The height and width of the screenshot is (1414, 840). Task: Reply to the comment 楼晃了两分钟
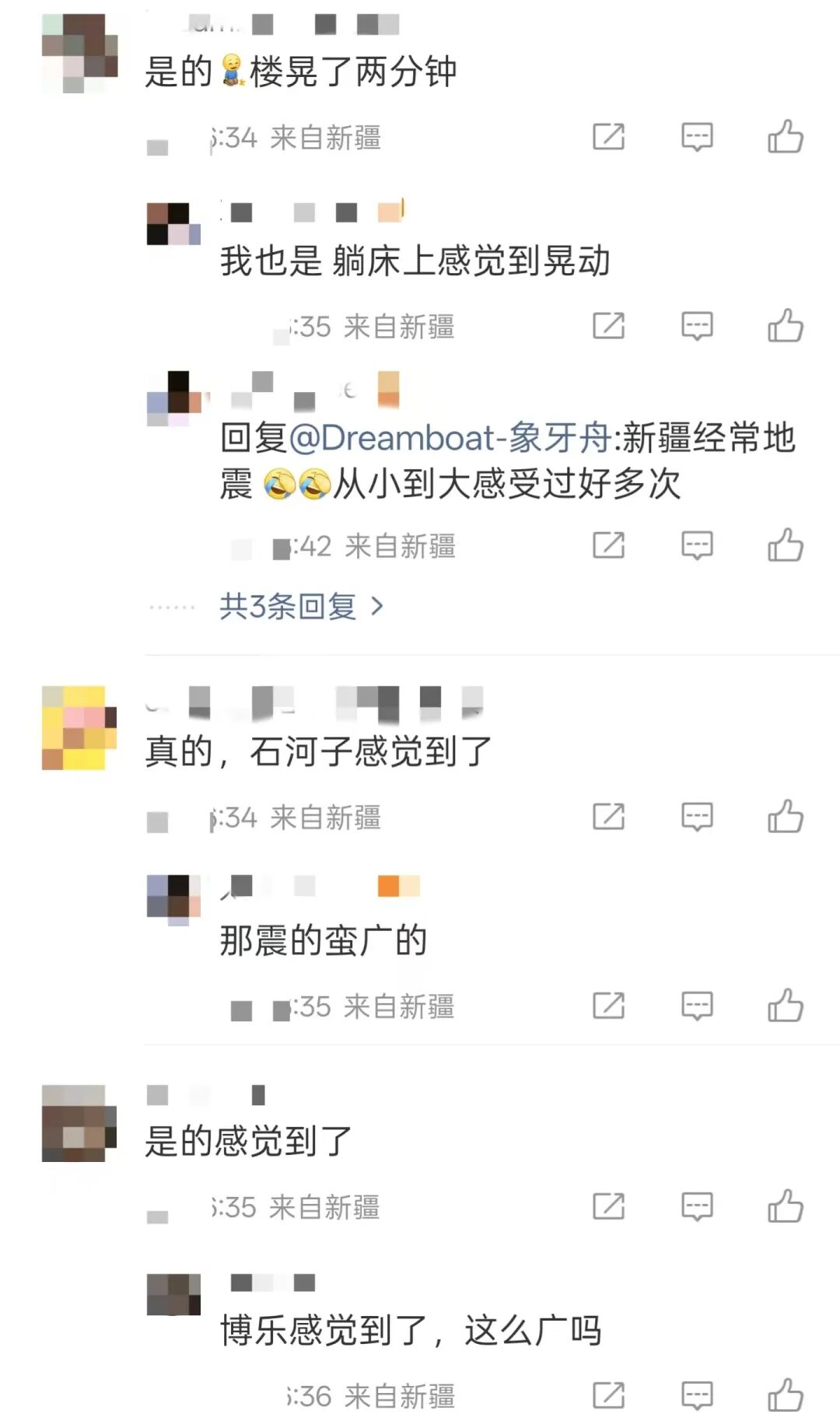[696, 137]
